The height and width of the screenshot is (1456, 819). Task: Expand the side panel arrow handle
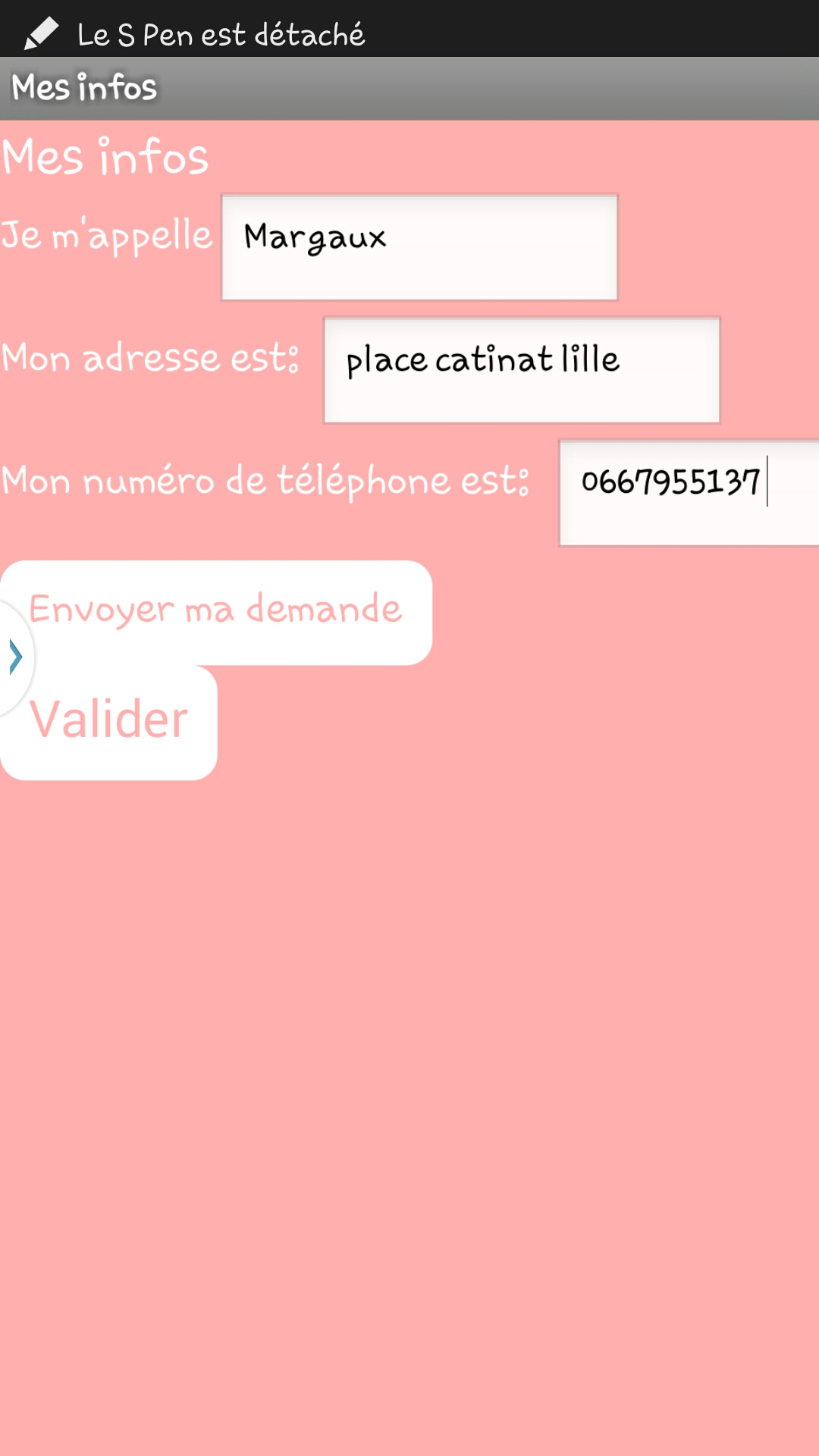pyautogui.click(x=15, y=657)
